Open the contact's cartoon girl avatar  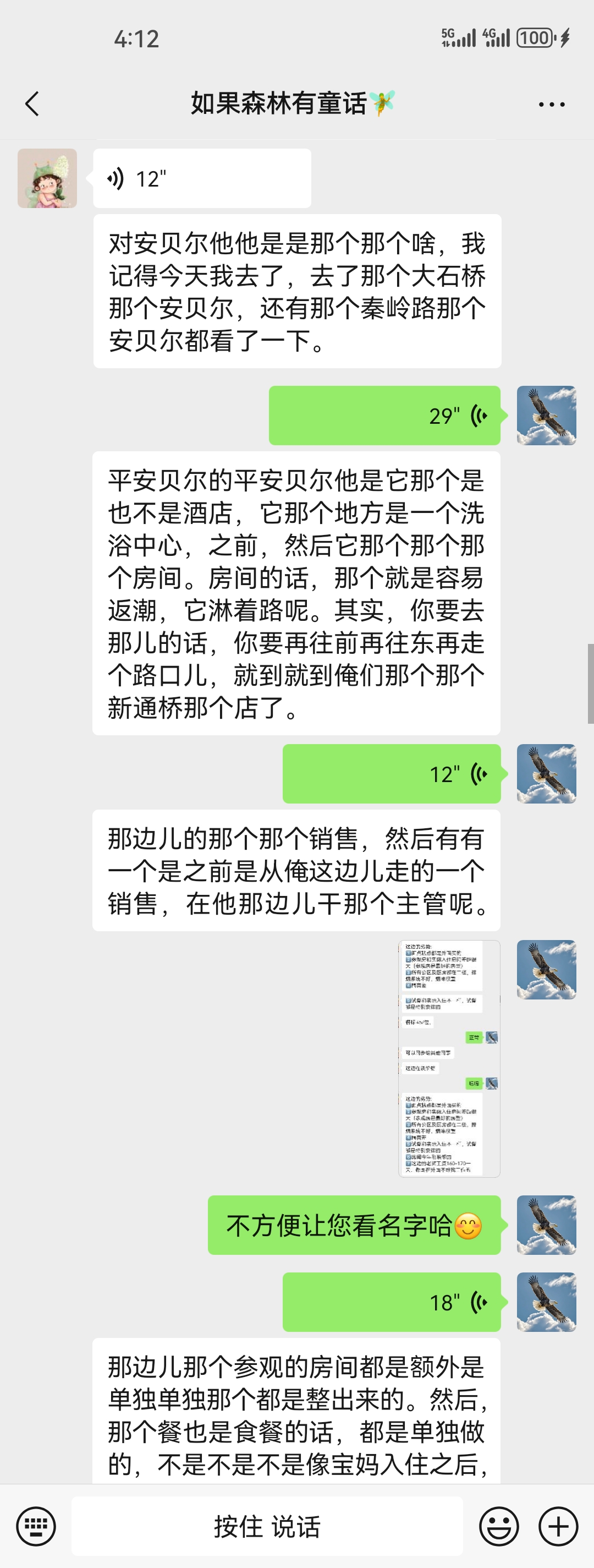(x=47, y=178)
